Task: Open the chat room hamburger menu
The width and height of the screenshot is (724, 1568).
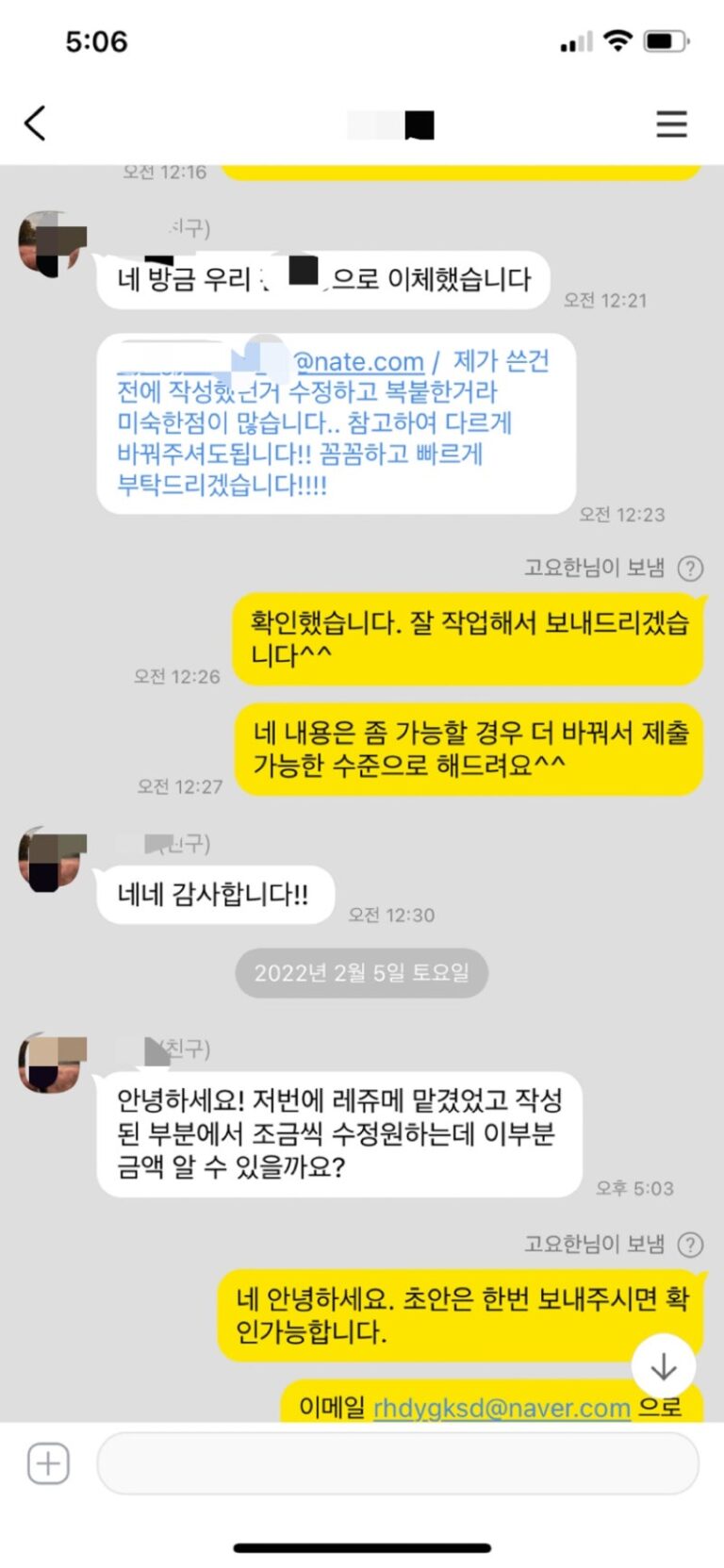Action: (671, 124)
